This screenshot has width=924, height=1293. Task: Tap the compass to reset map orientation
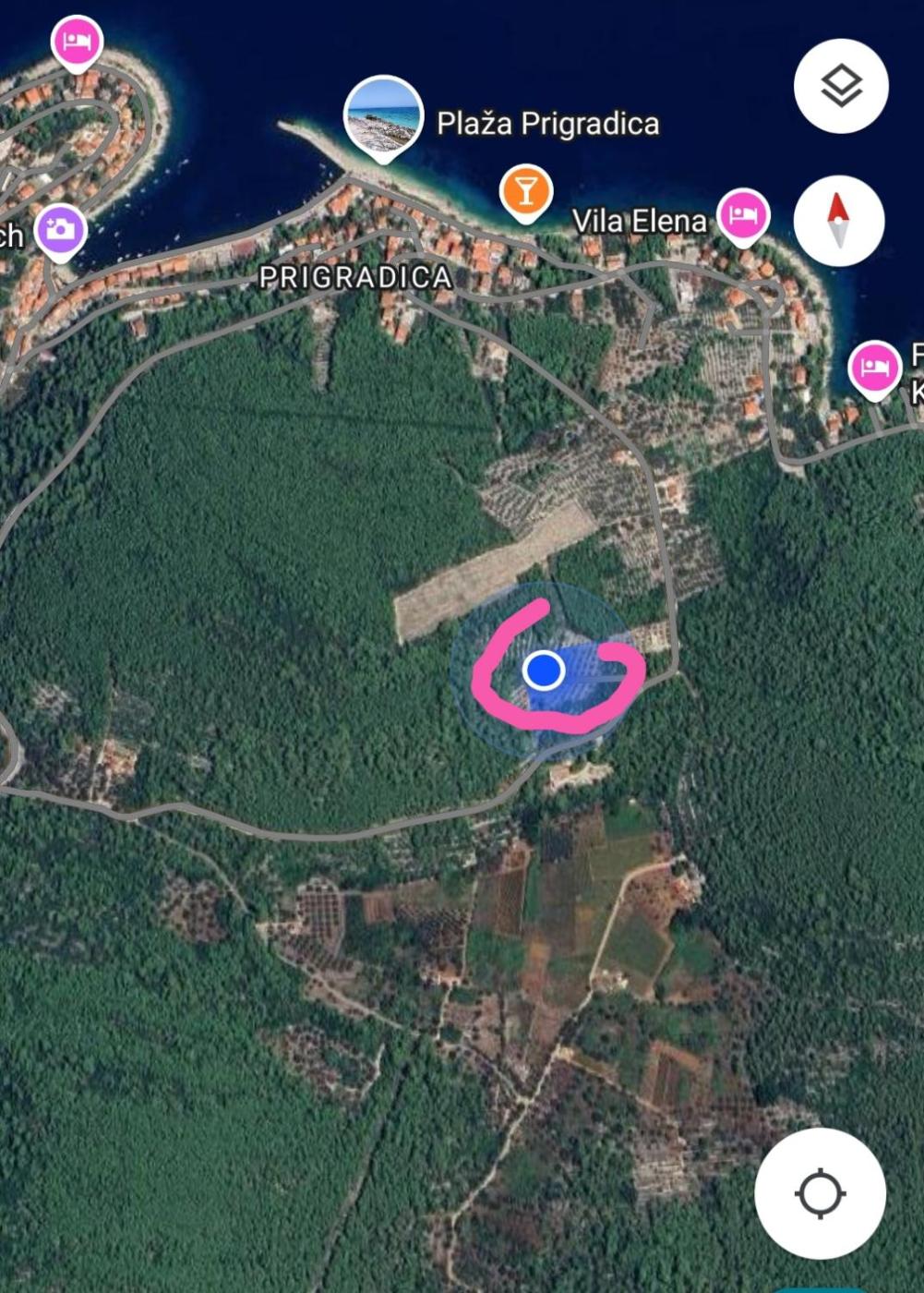coord(838,220)
